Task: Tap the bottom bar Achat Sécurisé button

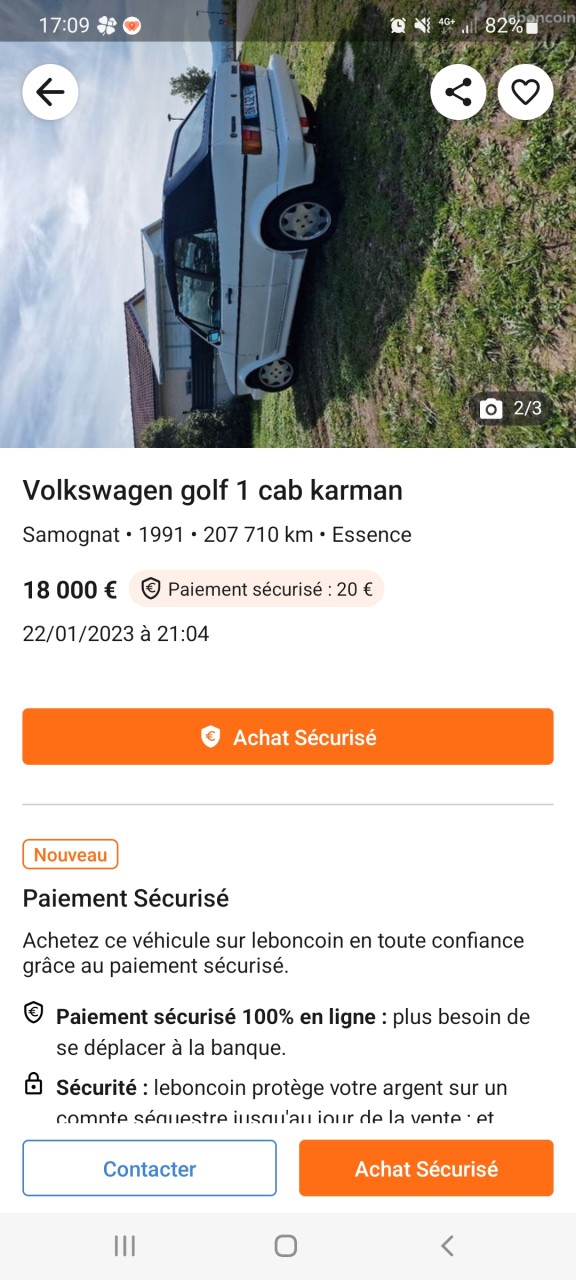Action: coord(426,1168)
